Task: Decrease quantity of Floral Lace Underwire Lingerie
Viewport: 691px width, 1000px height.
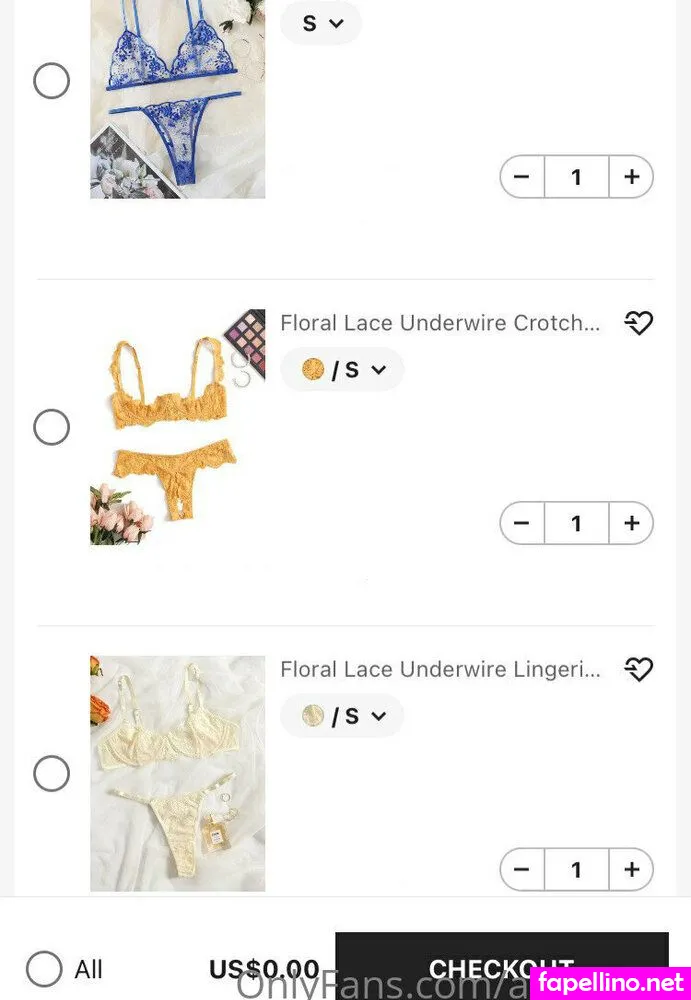Action: pos(521,869)
